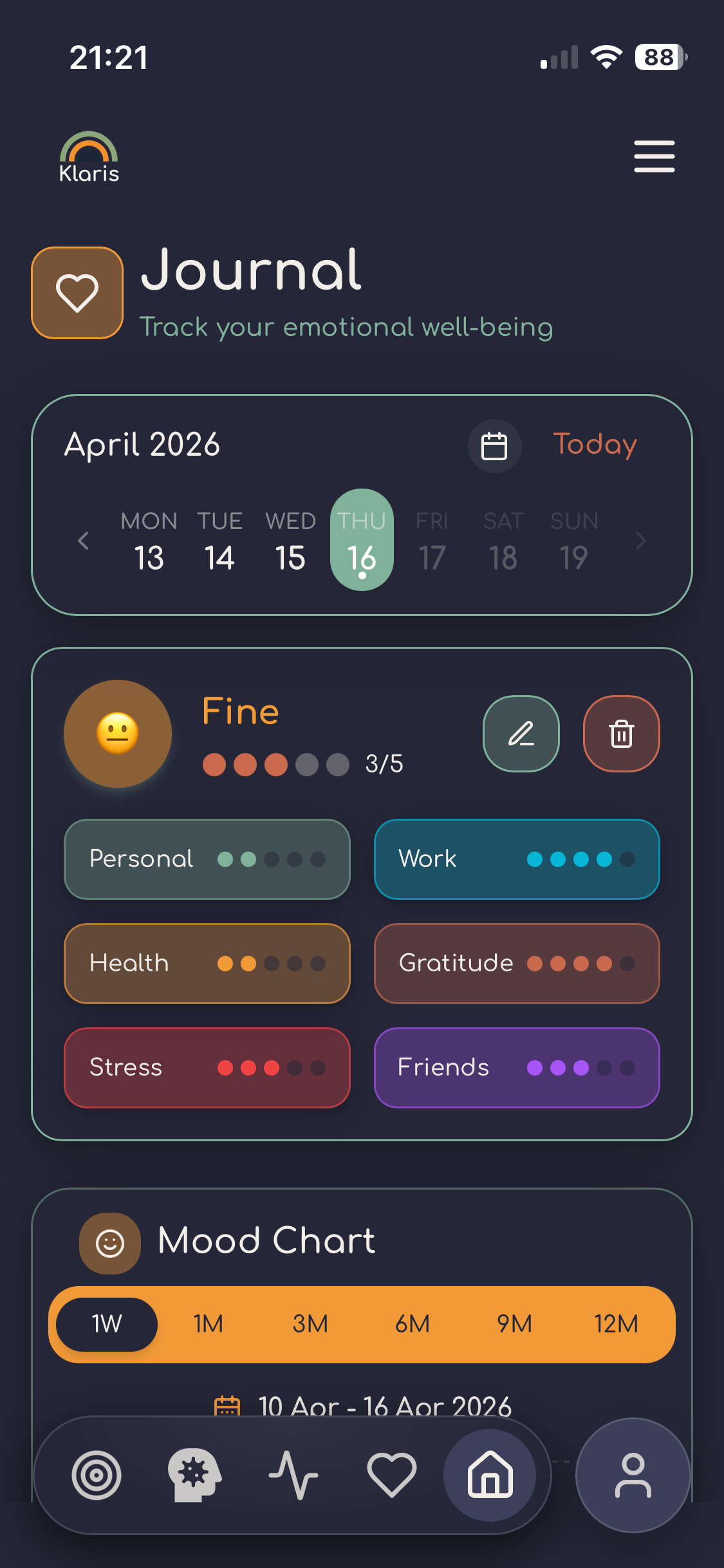
Task: Select Tuesday 14
Action: 219,541
